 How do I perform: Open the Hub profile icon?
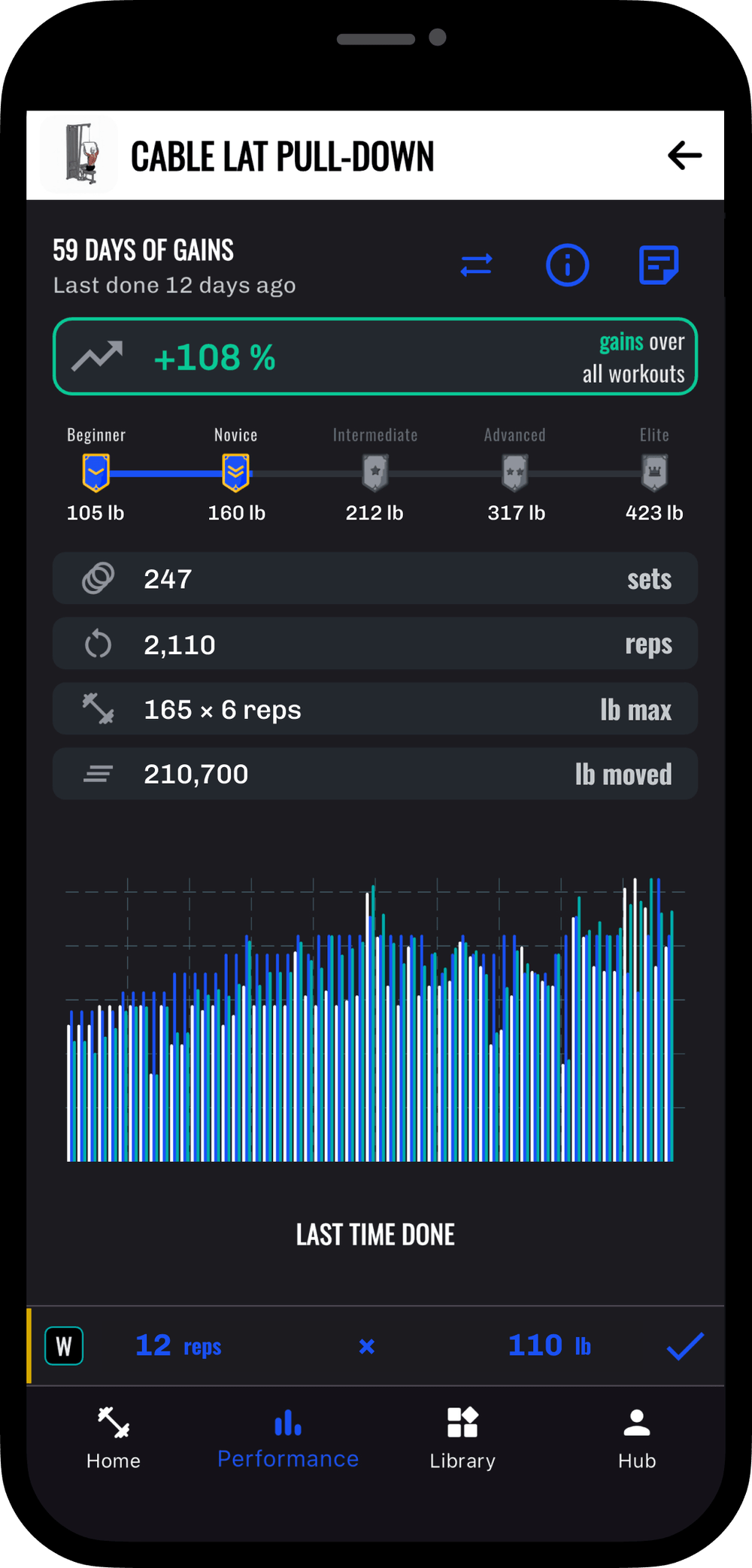tap(636, 1421)
